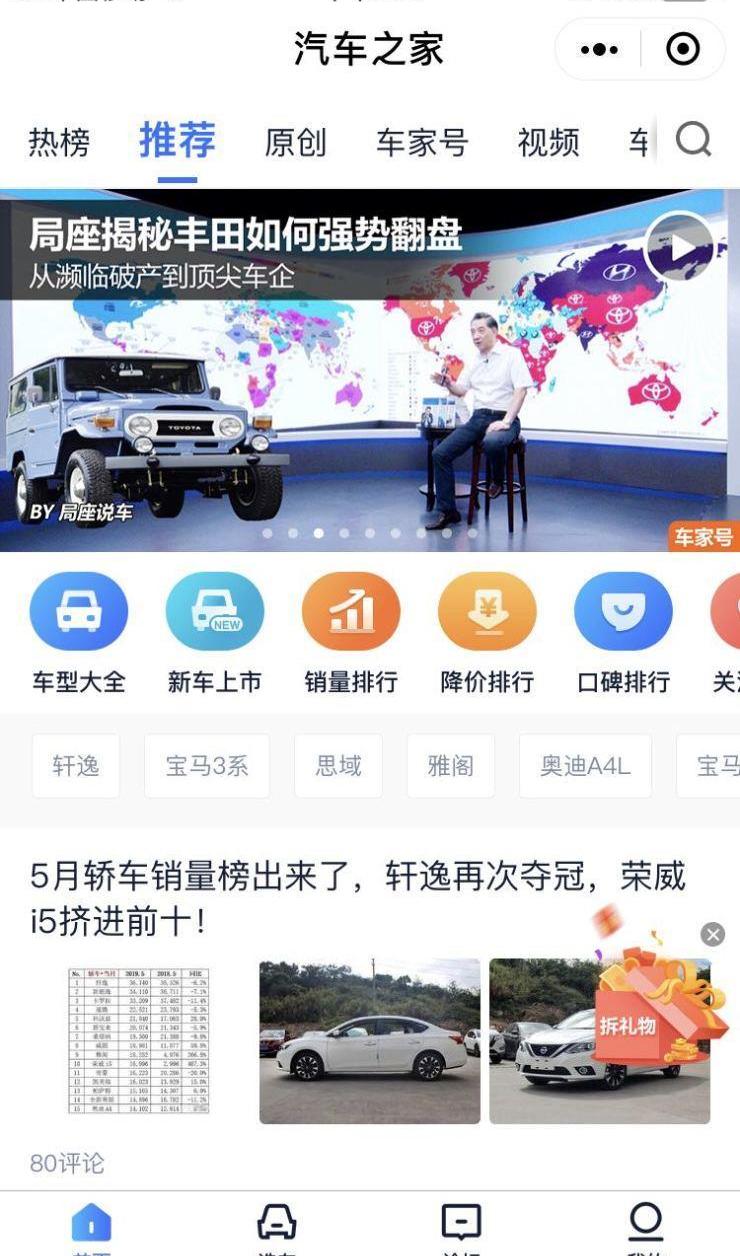Select the 宝马3系 chip
The height and width of the screenshot is (1256, 740).
point(207,766)
